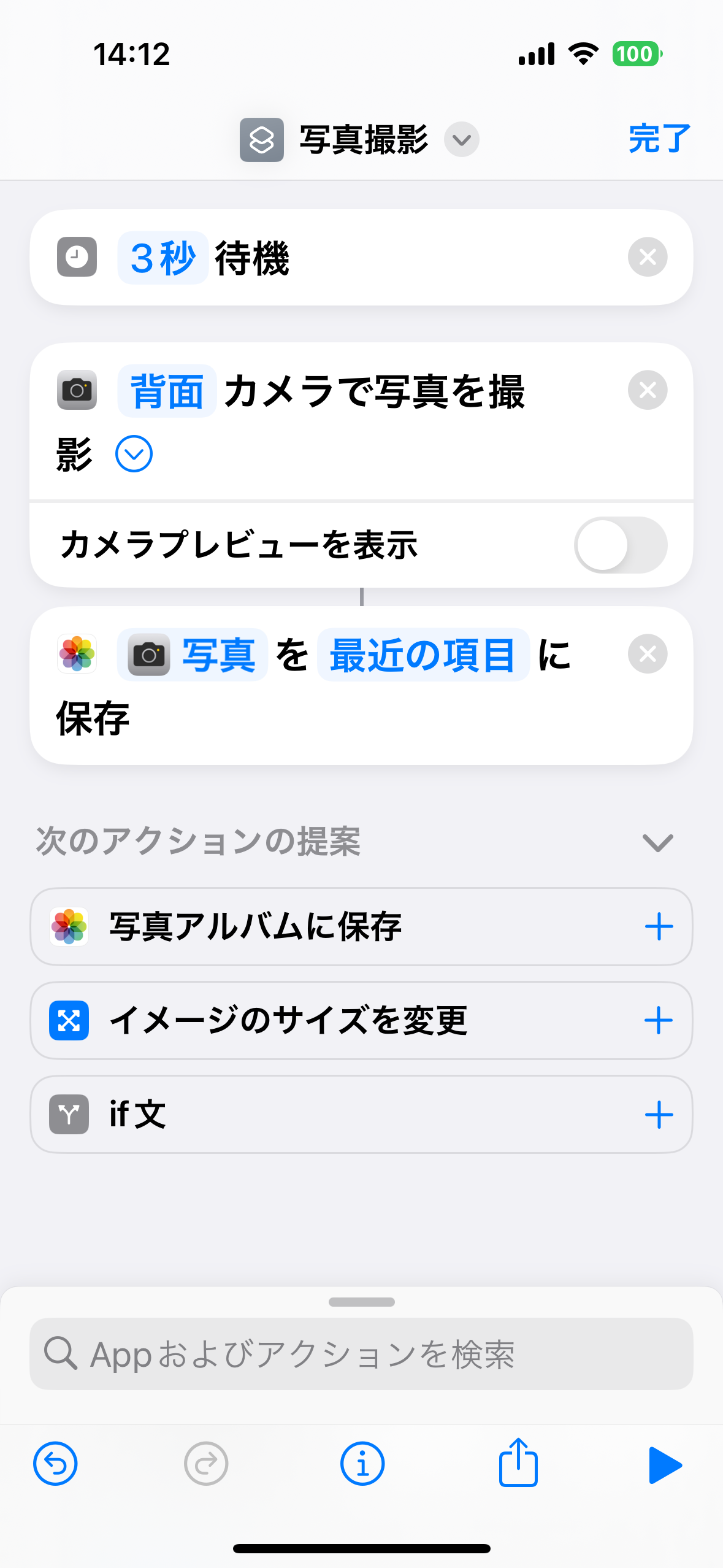Change the 背面 camera selection
Image resolution: width=723 pixels, height=1568 pixels.
(167, 391)
